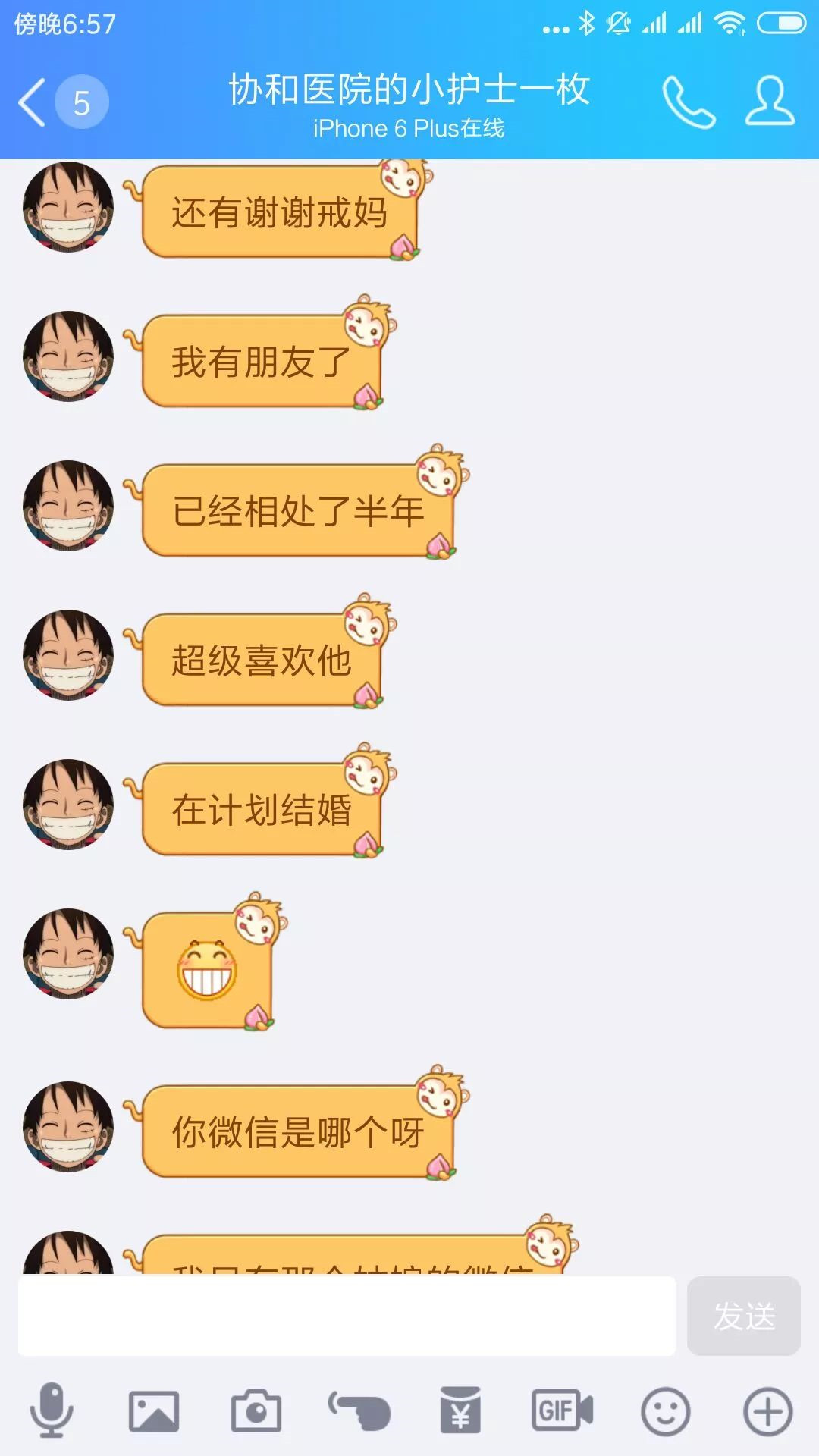
Task: Open the contact's profile details
Action: point(770,102)
